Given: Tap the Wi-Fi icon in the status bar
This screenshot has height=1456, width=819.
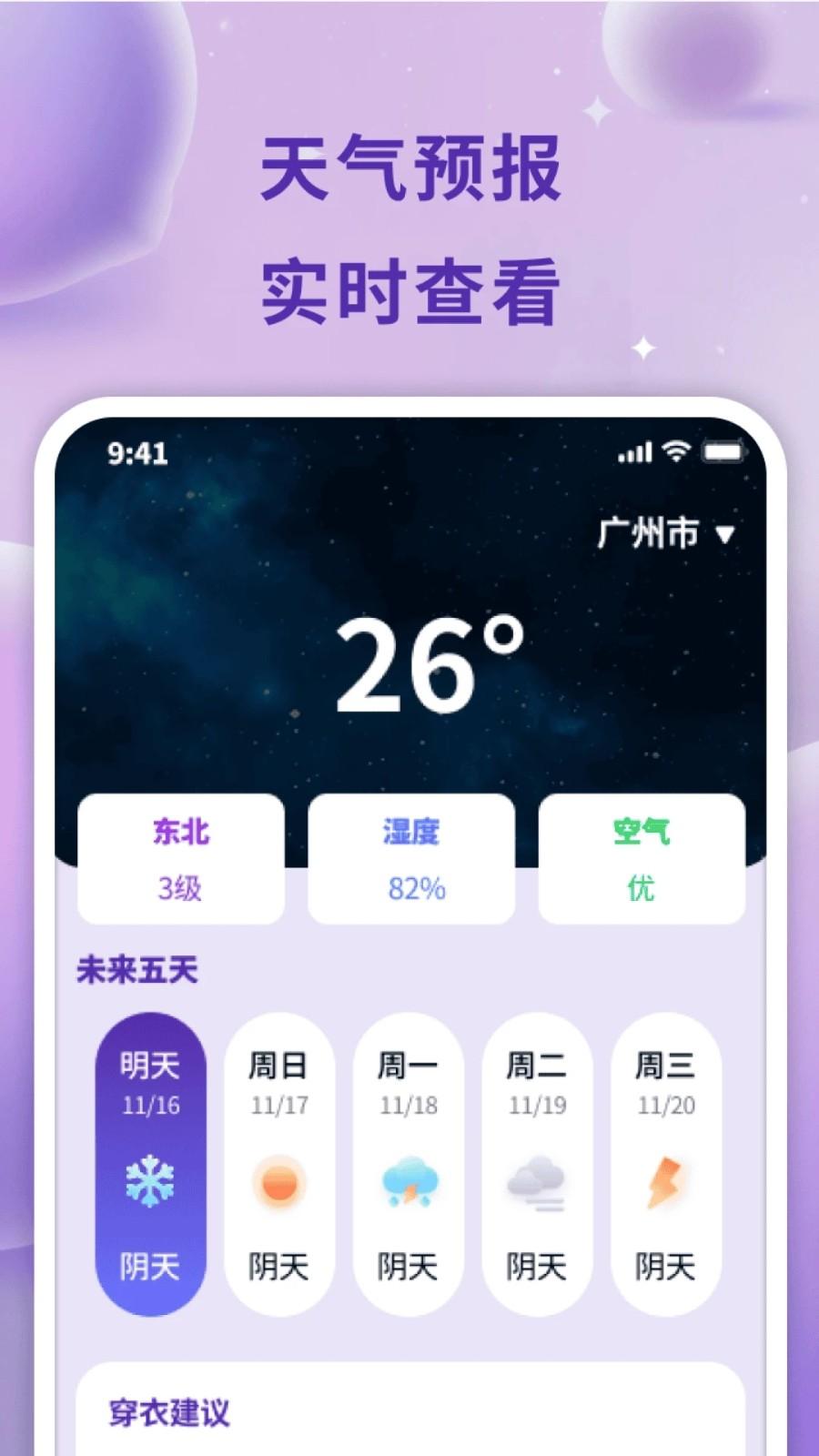Looking at the screenshot, I should tap(674, 450).
